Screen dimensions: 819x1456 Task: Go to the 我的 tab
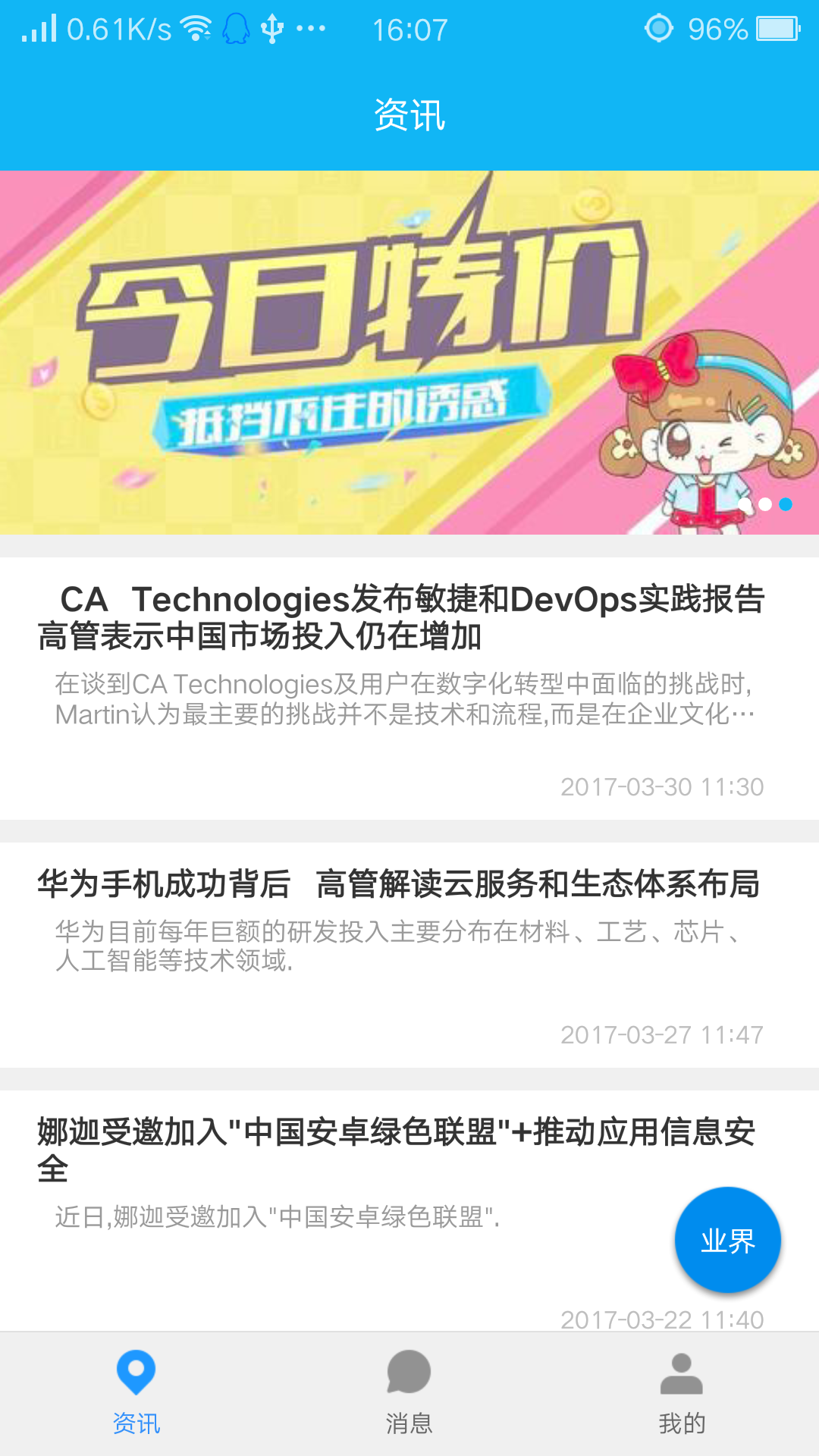coord(682,1394)
